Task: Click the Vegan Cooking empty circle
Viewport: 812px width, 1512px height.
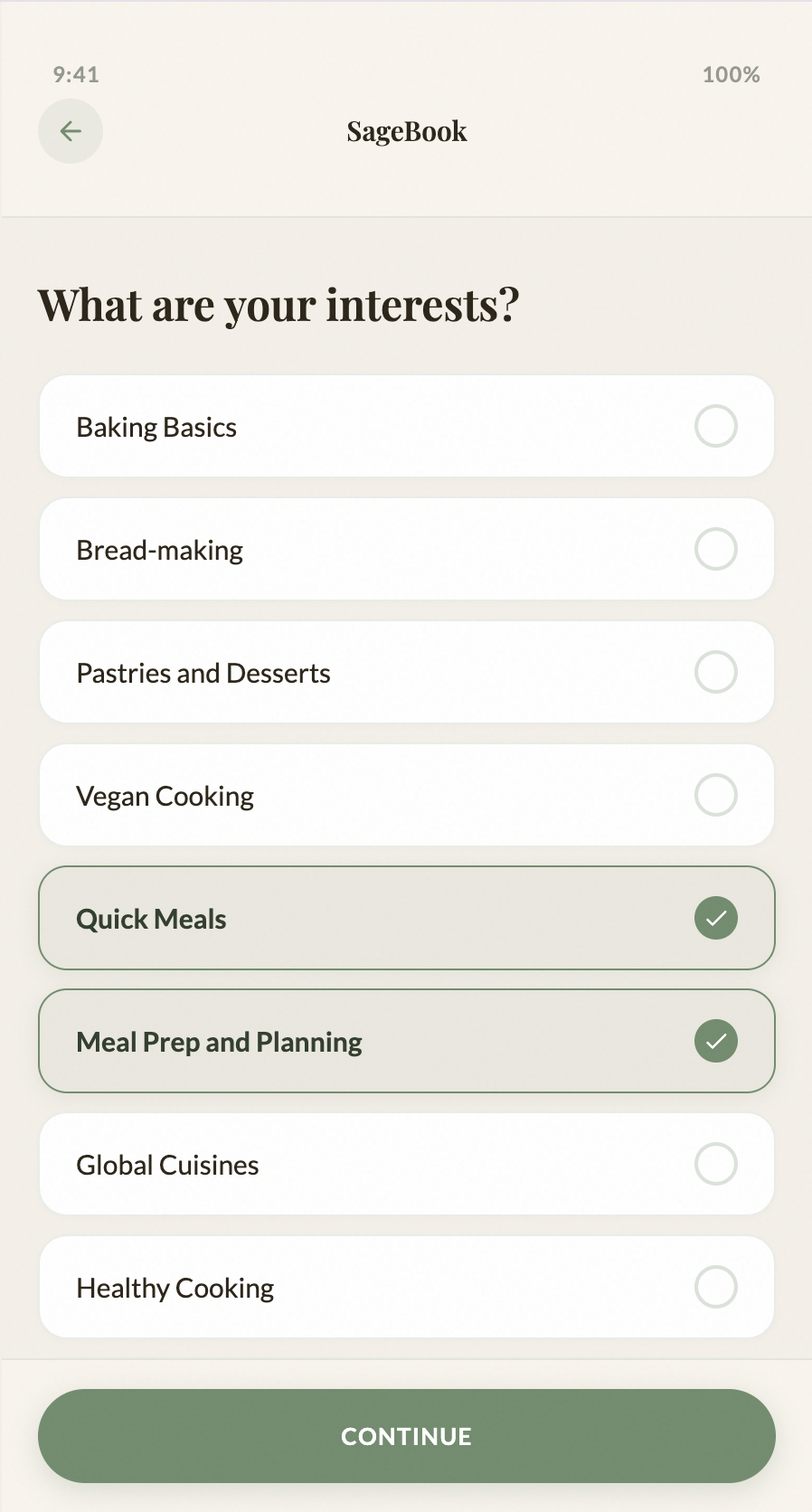Action: pyautogui.click(x=715, y=795)
